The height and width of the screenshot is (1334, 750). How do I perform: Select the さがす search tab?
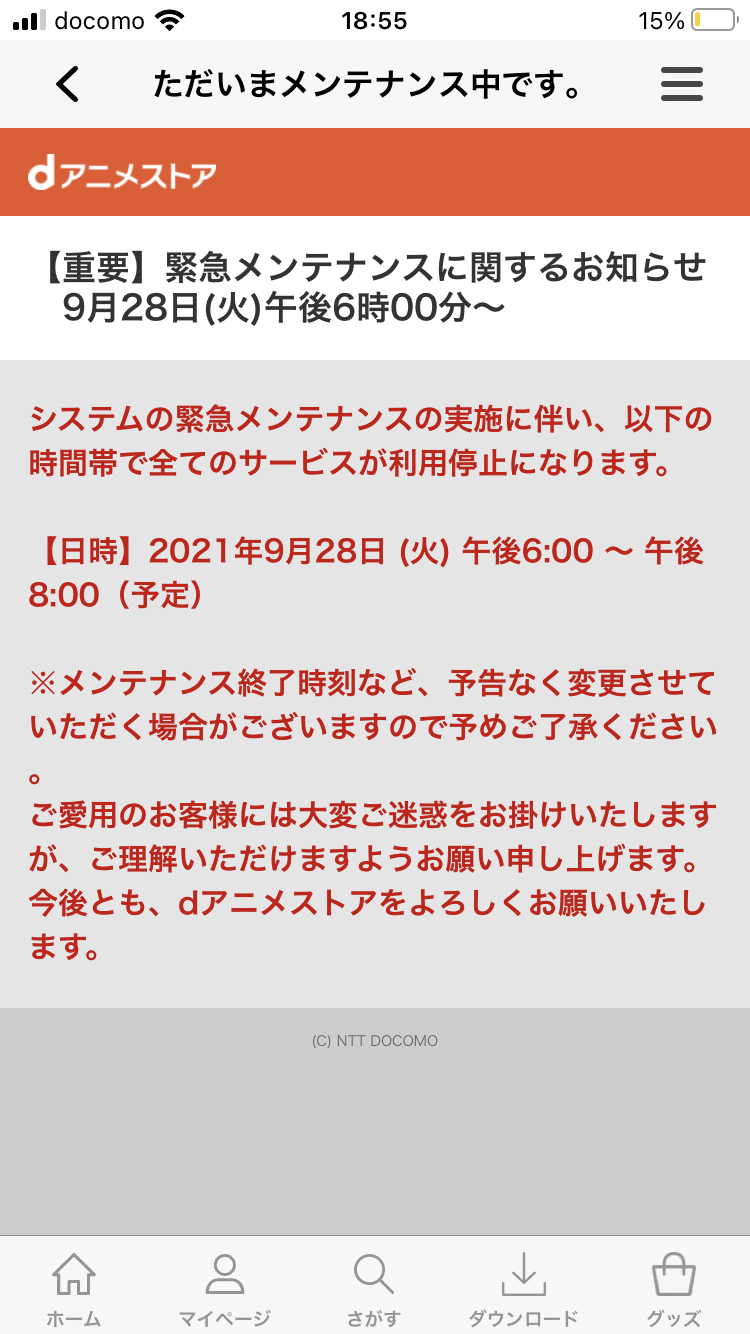click(374, 1290)
